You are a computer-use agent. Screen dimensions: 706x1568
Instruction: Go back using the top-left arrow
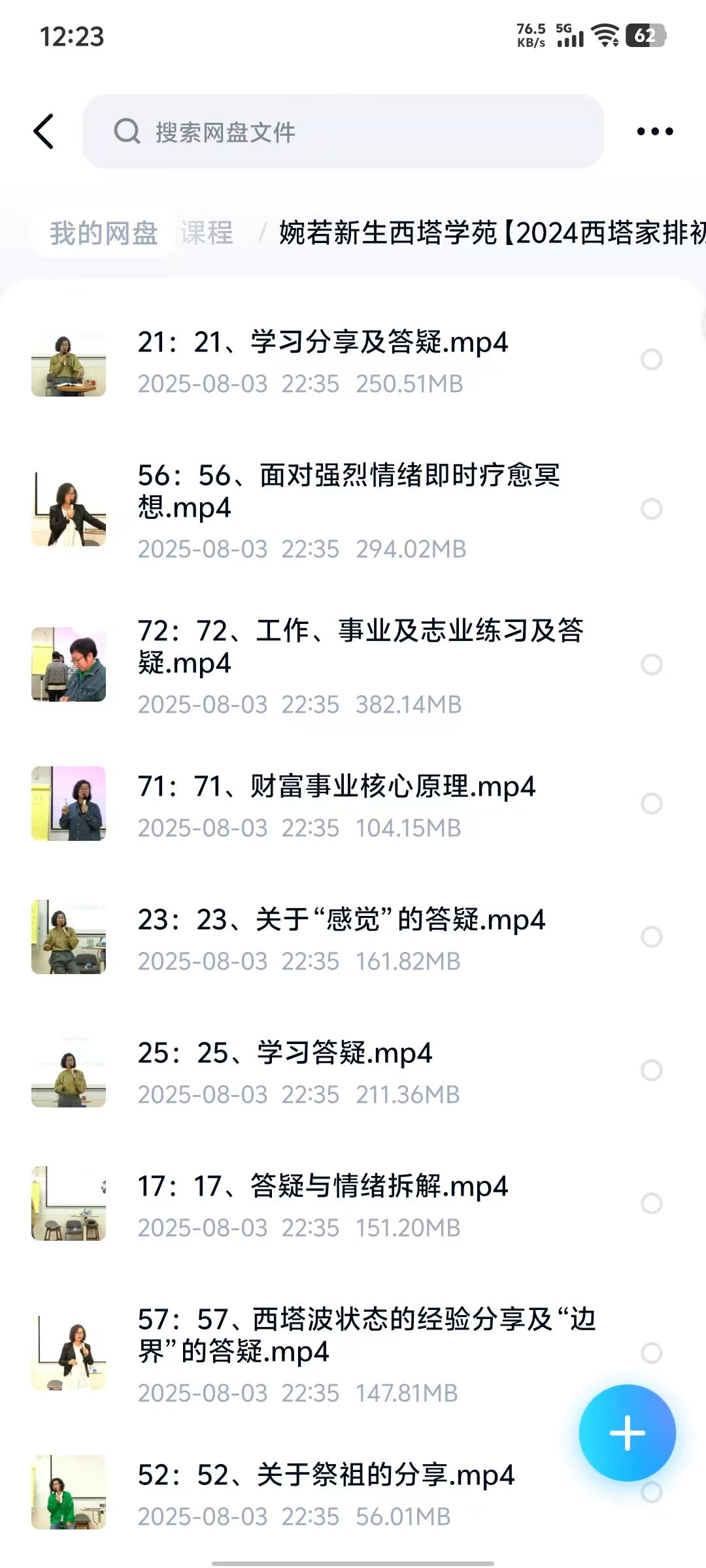pos(44,131)
